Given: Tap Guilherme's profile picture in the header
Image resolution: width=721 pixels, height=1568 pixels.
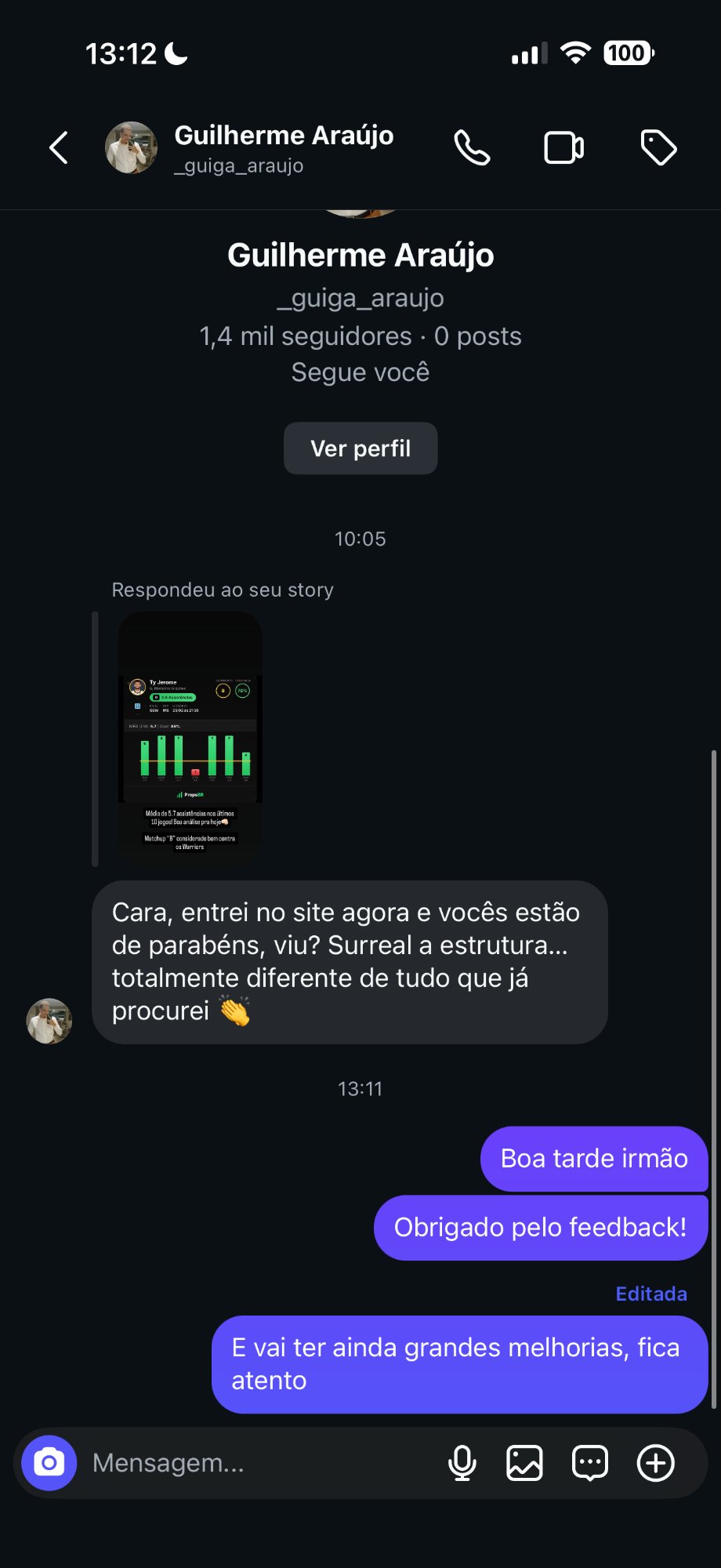Looking at the screenshot, I should point(131,147).
